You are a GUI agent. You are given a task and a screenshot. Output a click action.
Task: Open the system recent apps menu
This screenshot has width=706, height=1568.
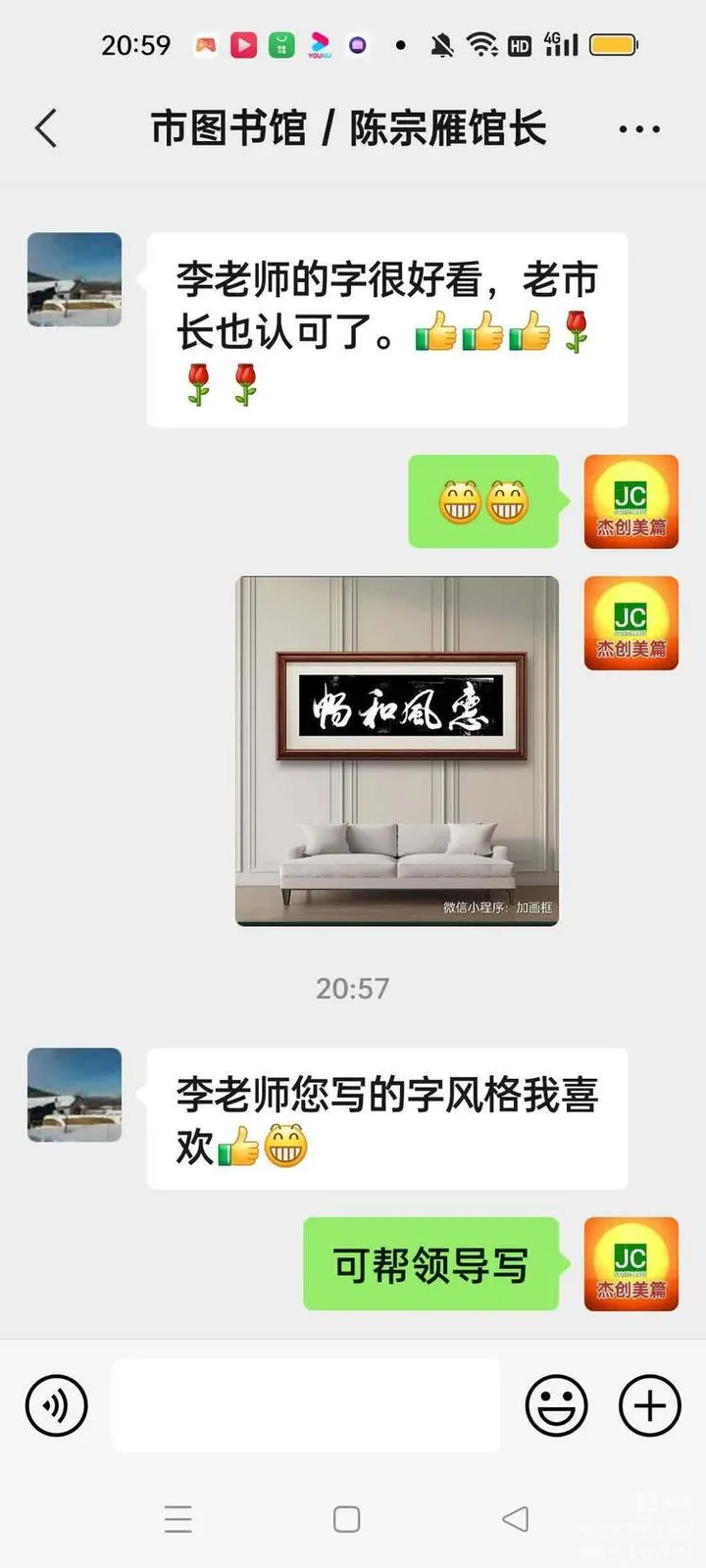(178, 1519)
